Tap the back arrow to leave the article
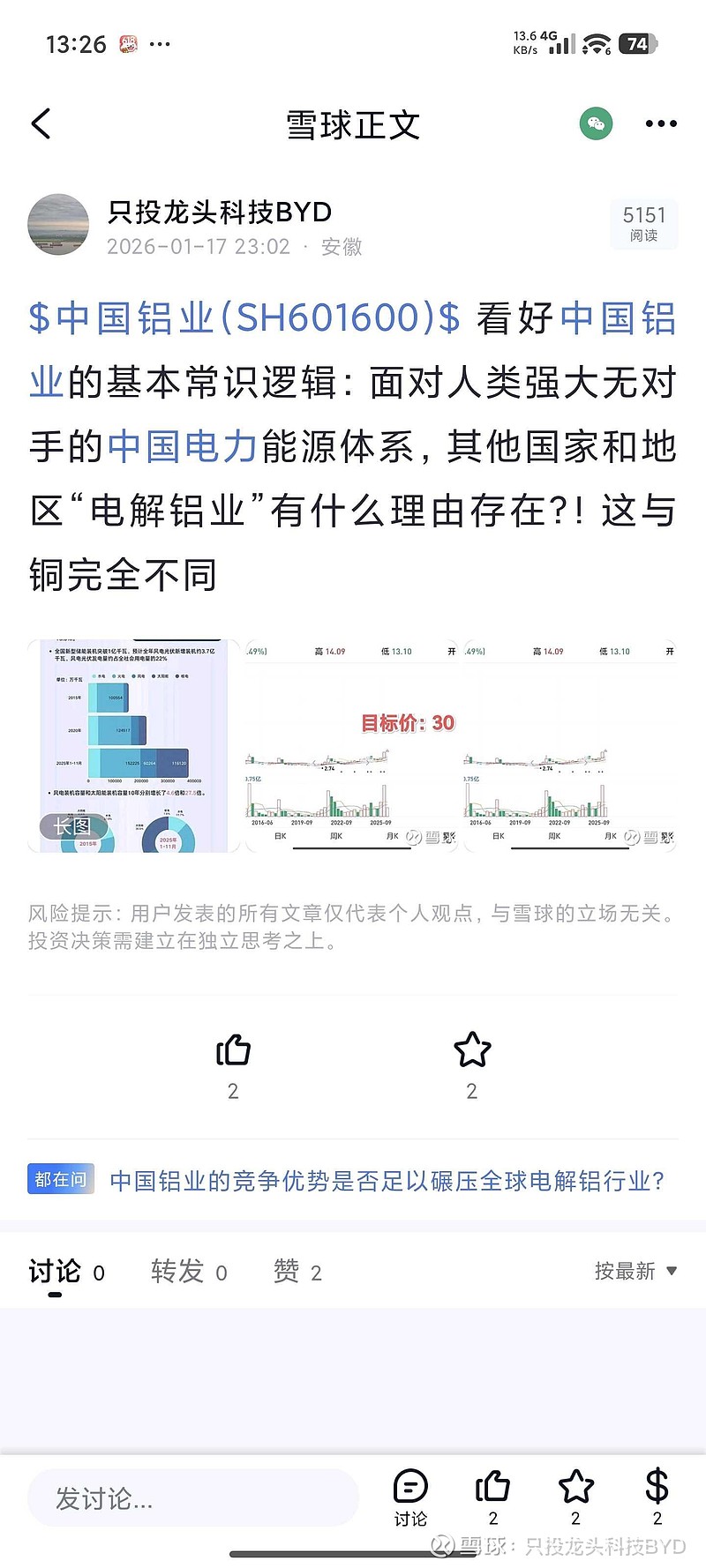This screenshot has height=1568, width=706. [x=41, y=123]
